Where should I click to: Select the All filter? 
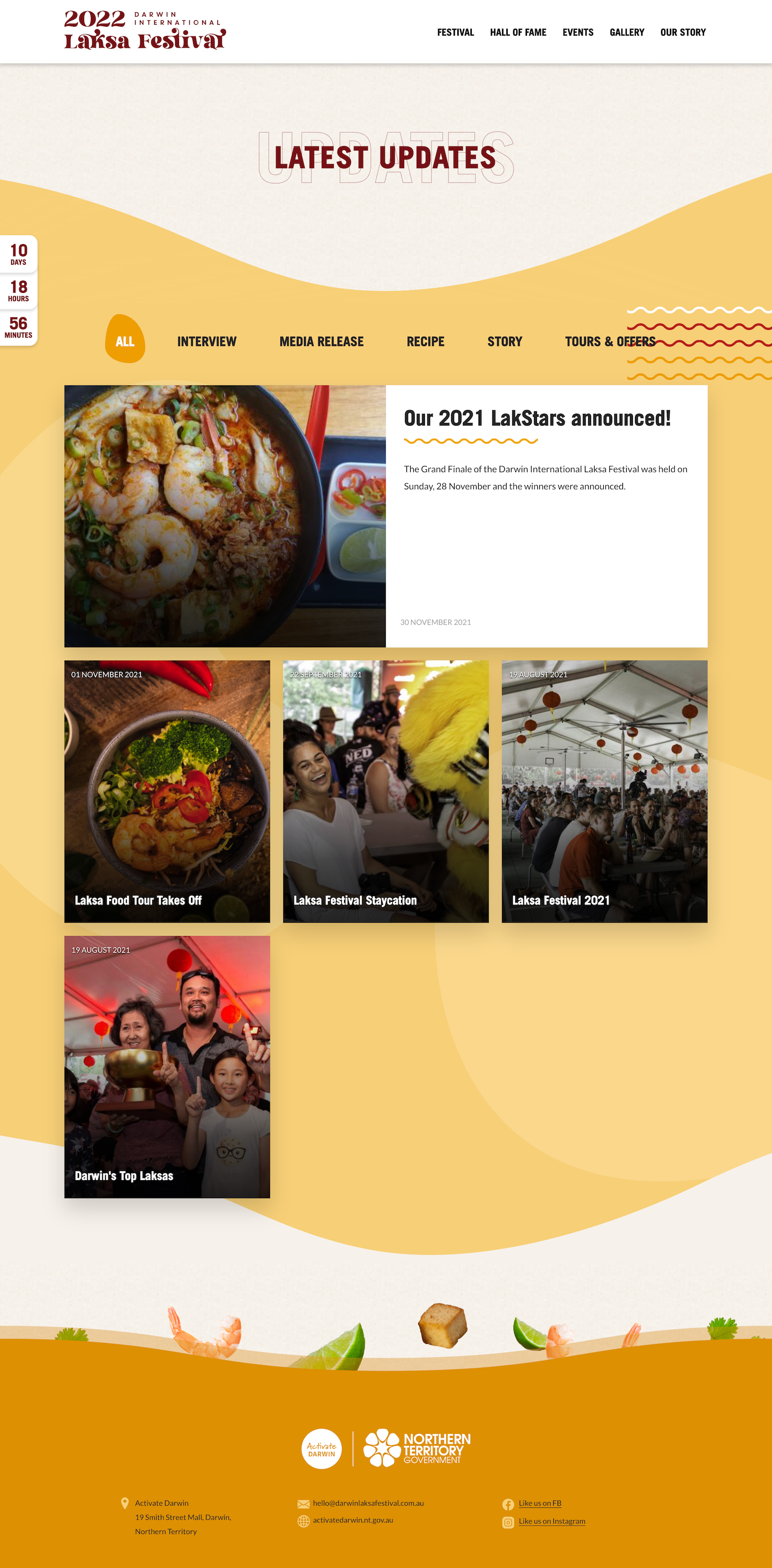coord(125,341)
